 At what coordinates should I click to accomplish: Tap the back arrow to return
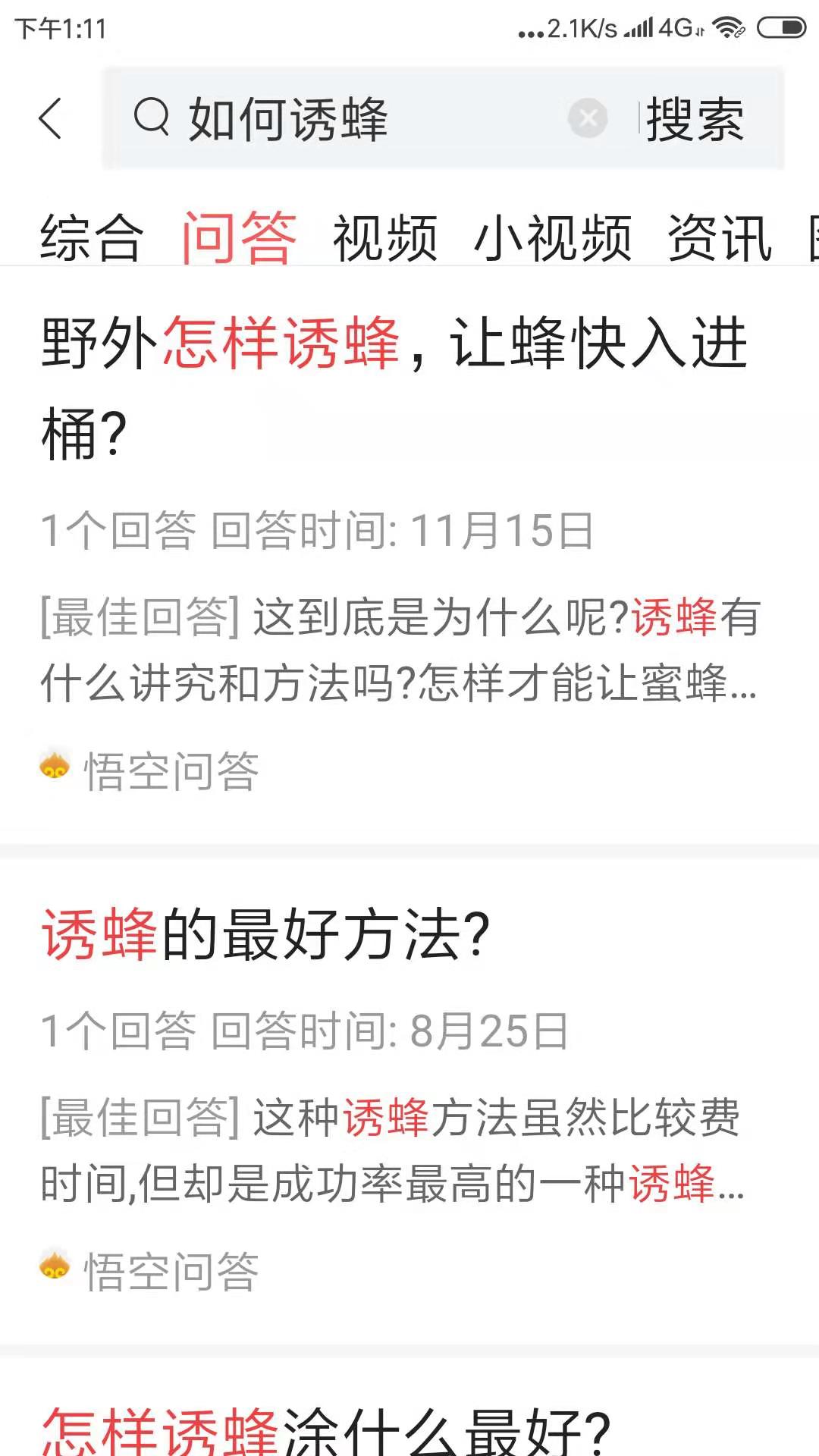coord(50,120)
